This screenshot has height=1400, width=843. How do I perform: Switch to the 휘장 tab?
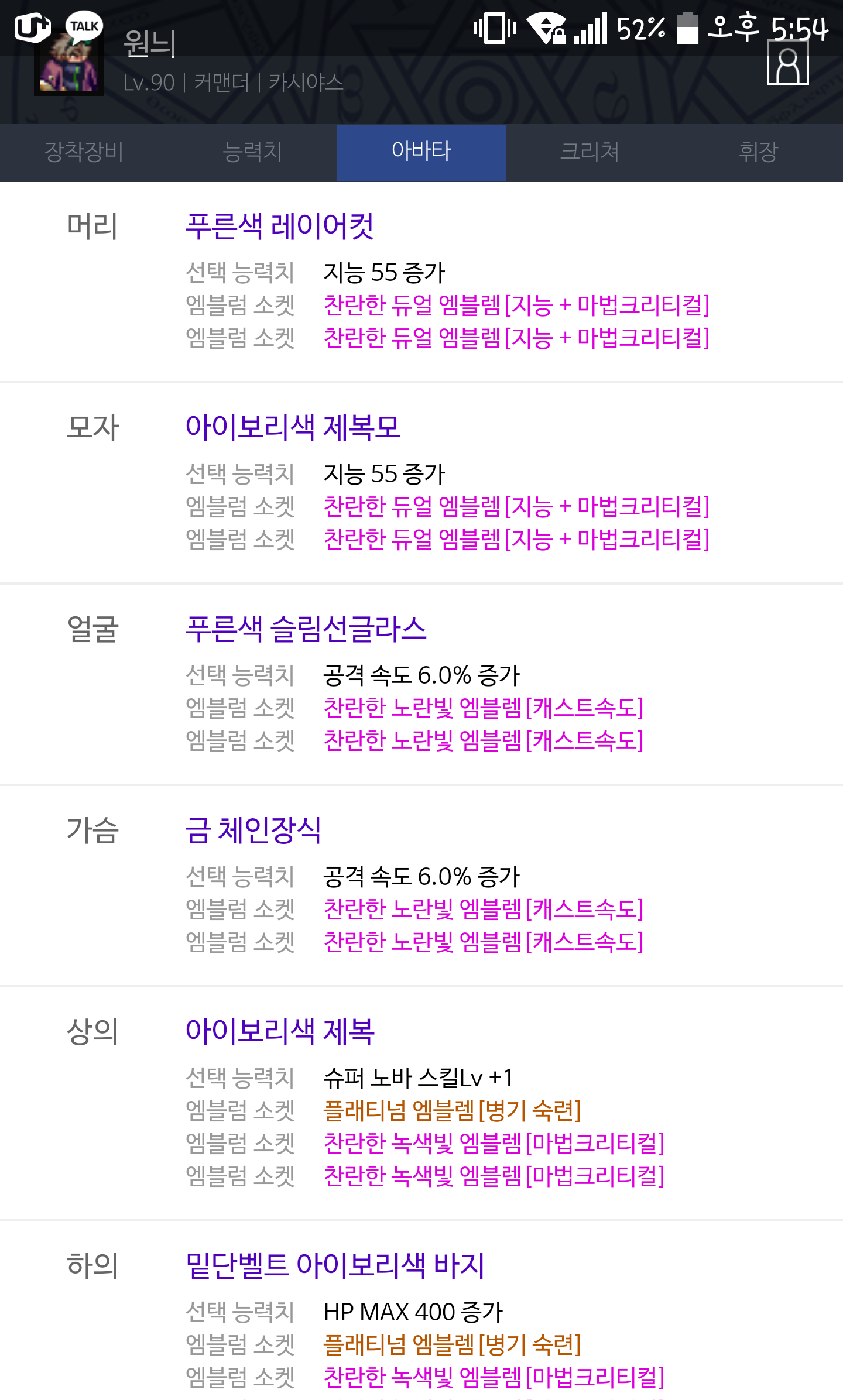point(758,152)
